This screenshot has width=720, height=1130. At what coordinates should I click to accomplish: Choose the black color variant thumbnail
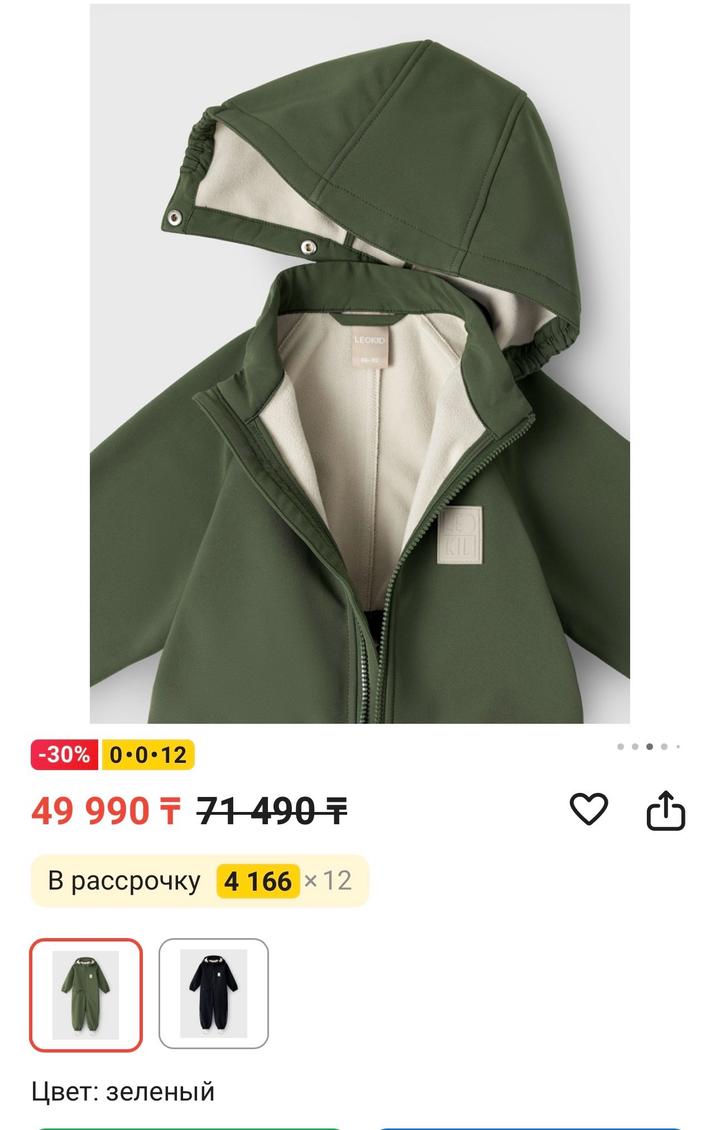point(213,994)
